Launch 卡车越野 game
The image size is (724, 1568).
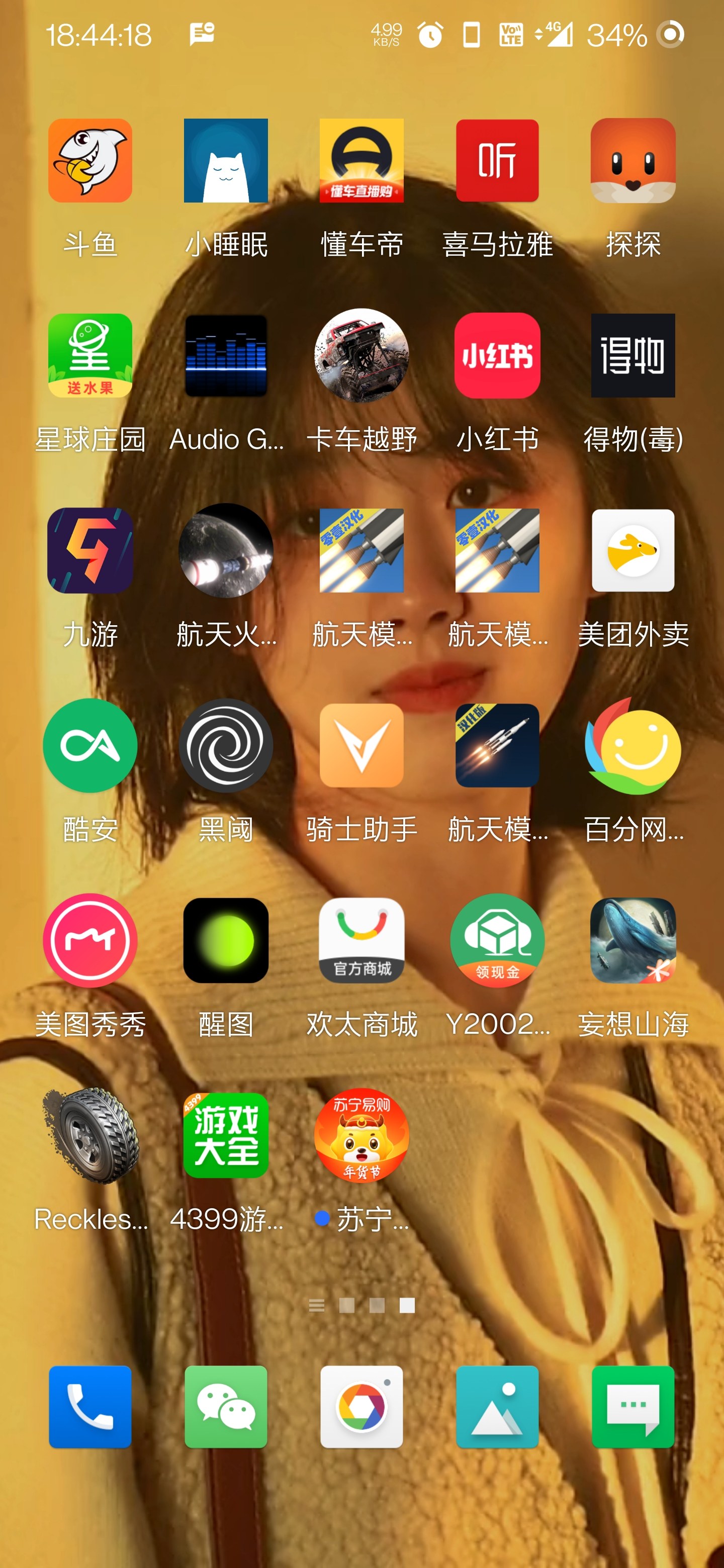361,355
